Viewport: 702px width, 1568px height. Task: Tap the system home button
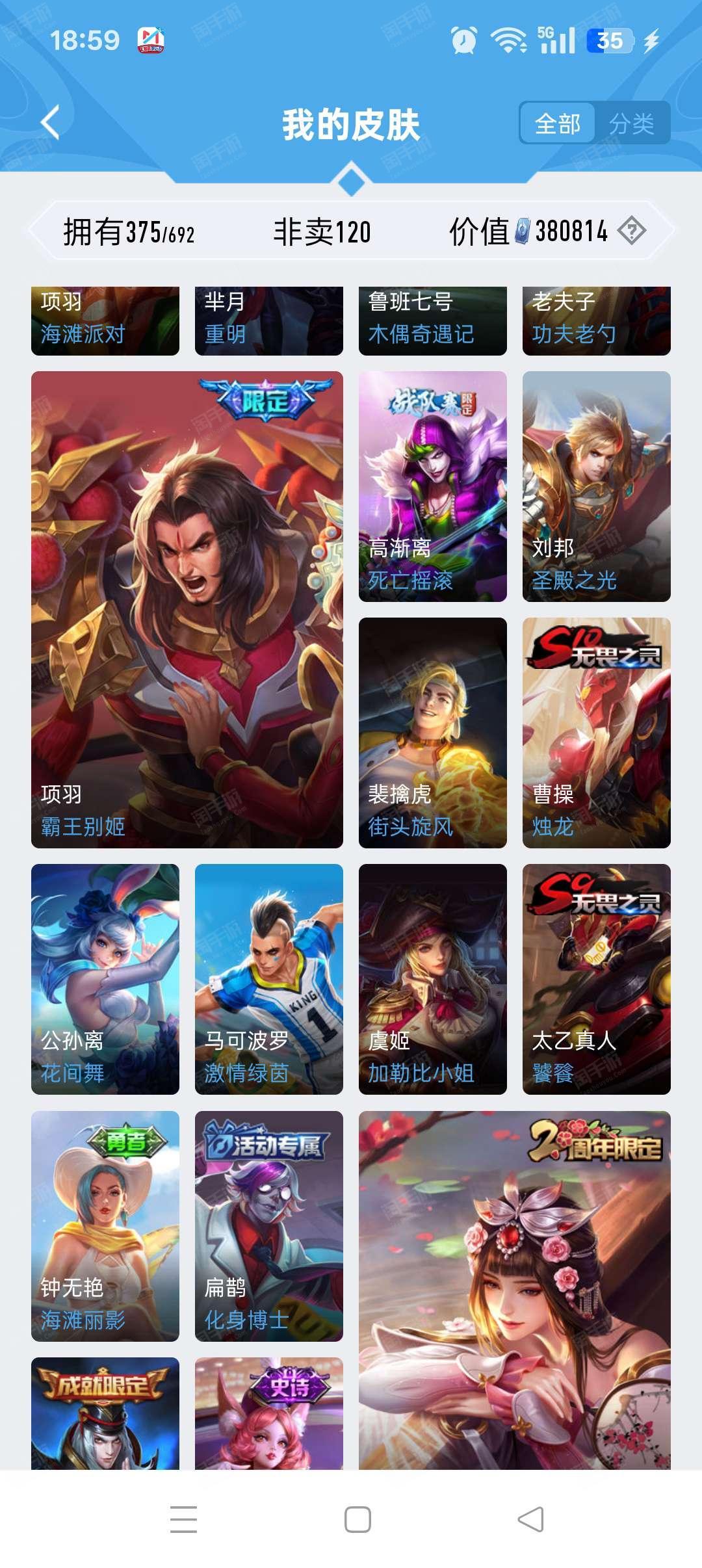[357, 1519]
